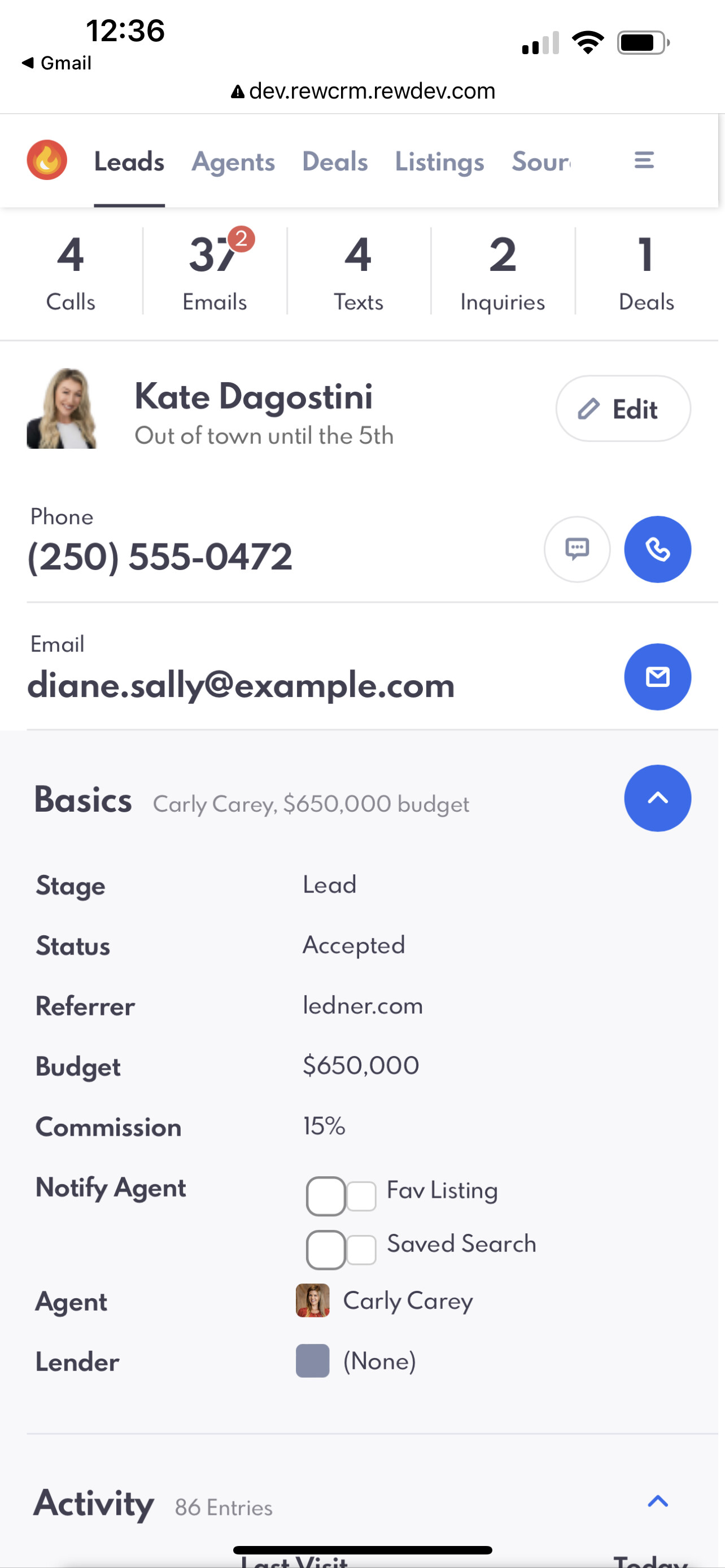Toggle Saved Search notification
The width and height of the screenshot is (725, 1568).
click(x=341, y=1250)
